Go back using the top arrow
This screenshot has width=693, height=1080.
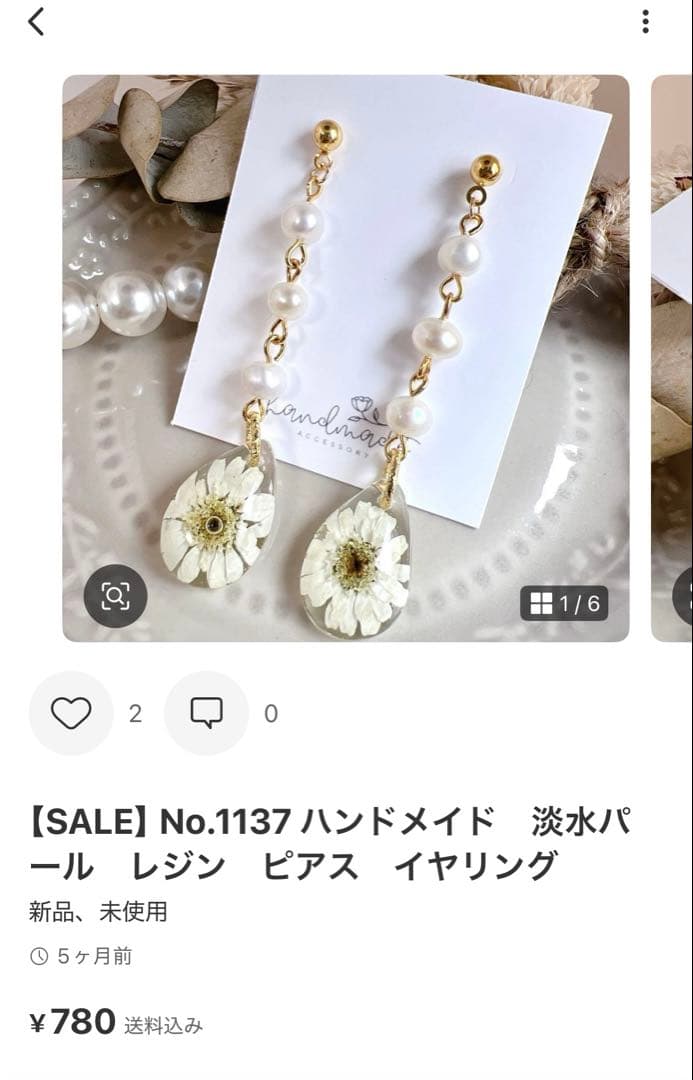tap(37, 21)
